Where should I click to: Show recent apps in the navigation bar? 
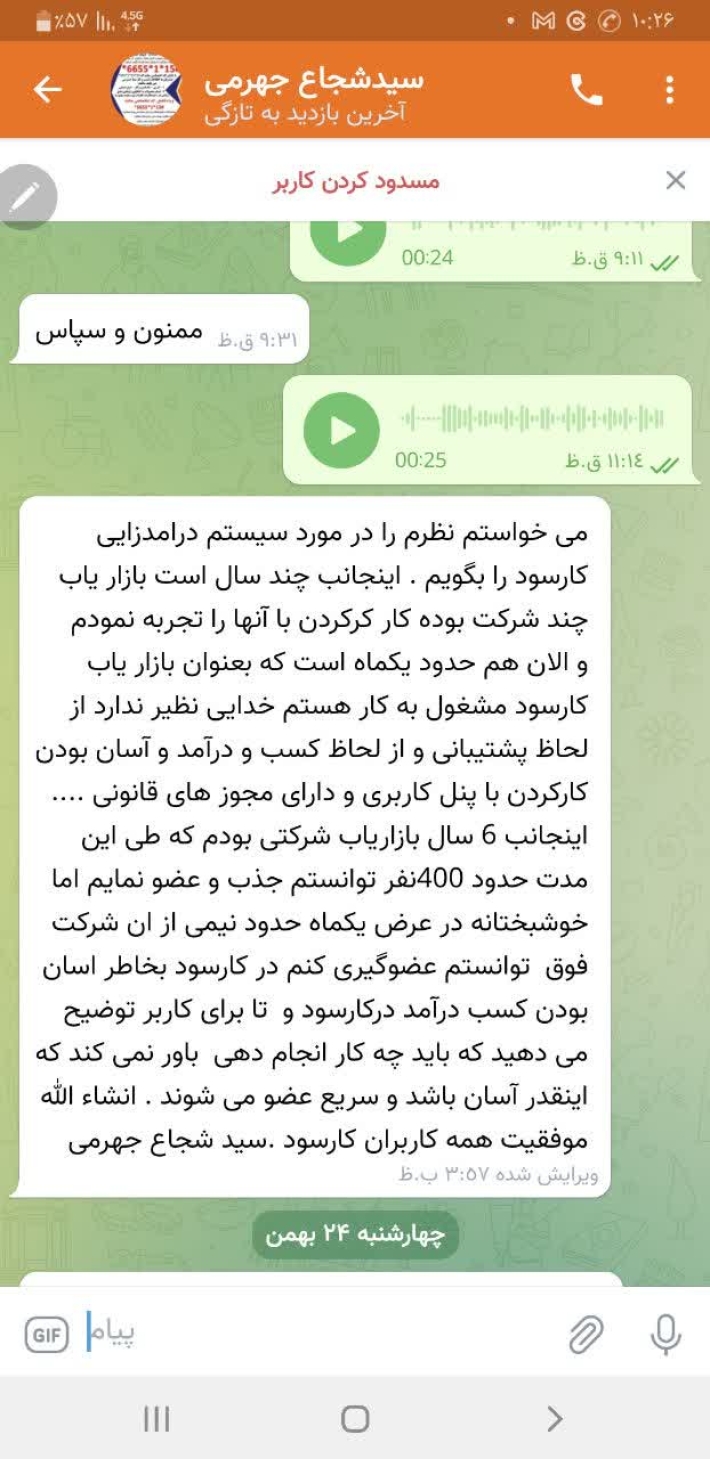pyautogui.click(x=156, y=1418)
